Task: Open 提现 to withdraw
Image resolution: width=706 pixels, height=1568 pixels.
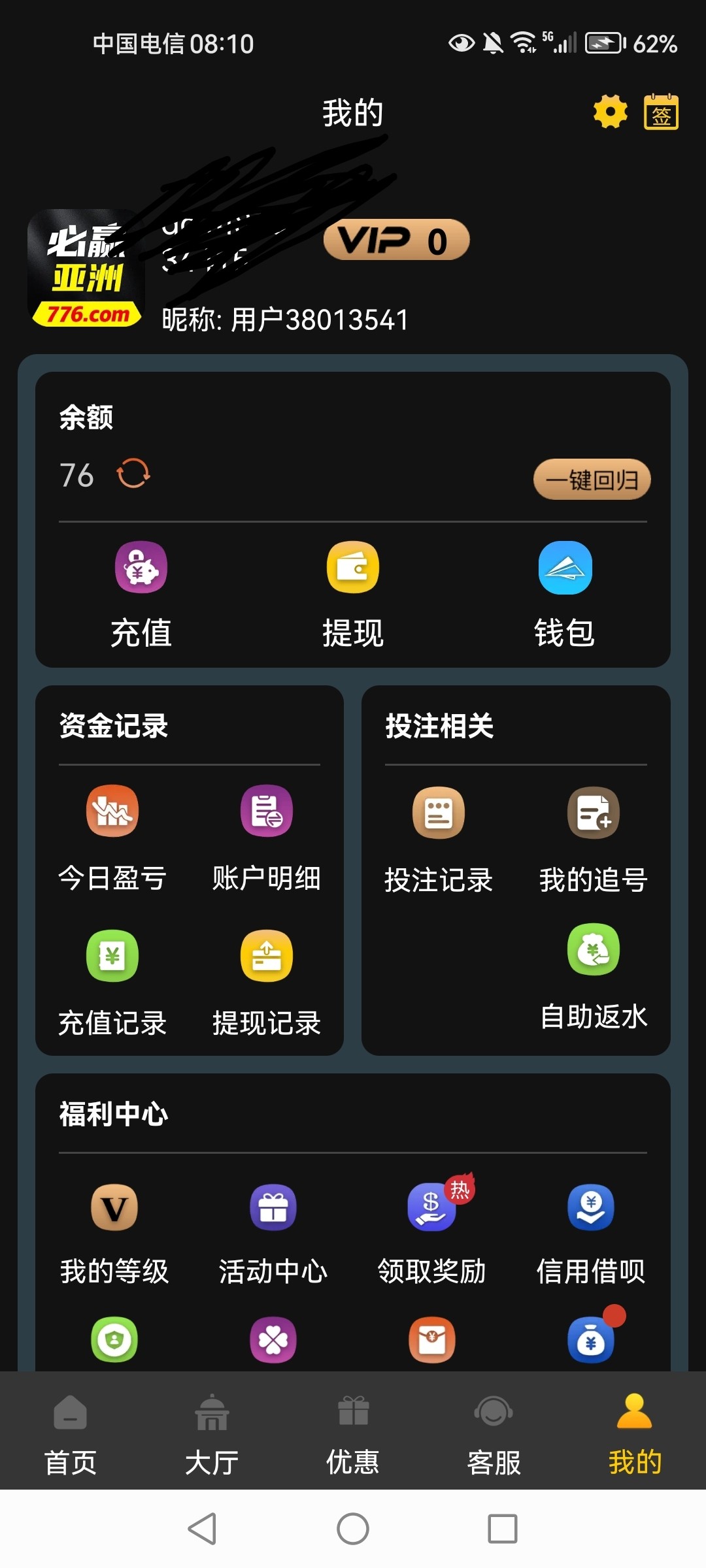Action: click(x=353, y=593)
